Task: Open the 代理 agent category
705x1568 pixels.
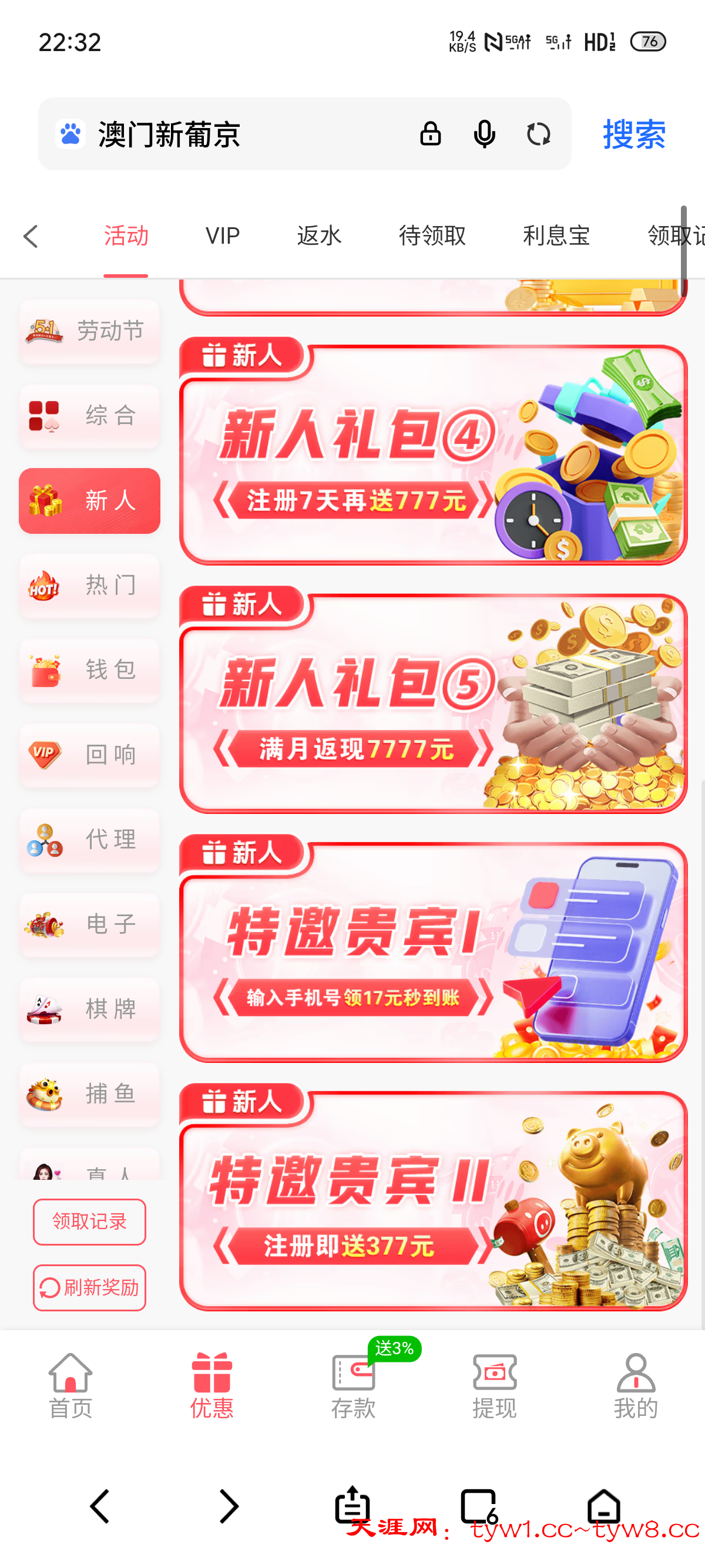Action: pos(89,840)
